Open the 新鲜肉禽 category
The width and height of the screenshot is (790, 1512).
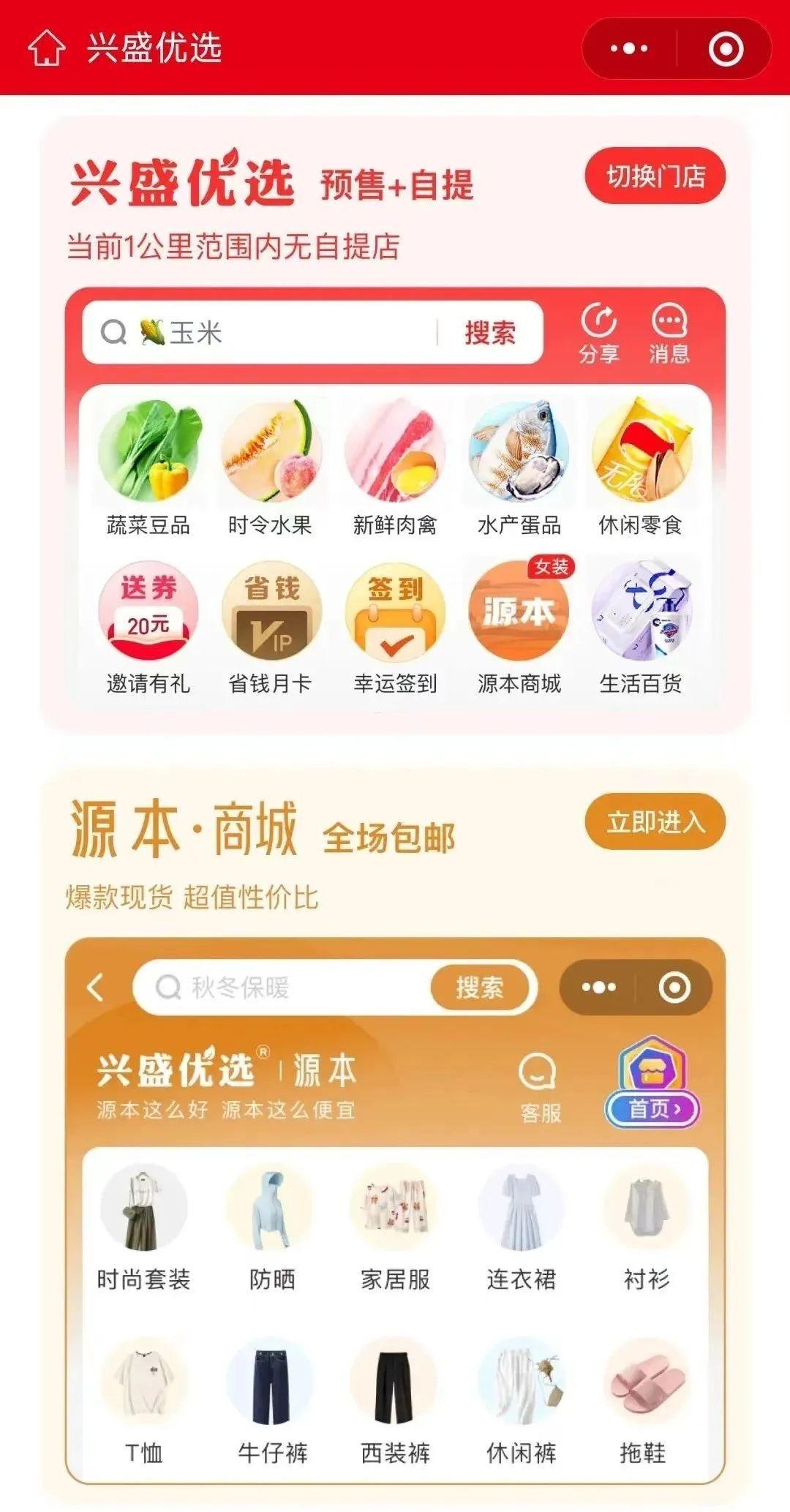395,468
